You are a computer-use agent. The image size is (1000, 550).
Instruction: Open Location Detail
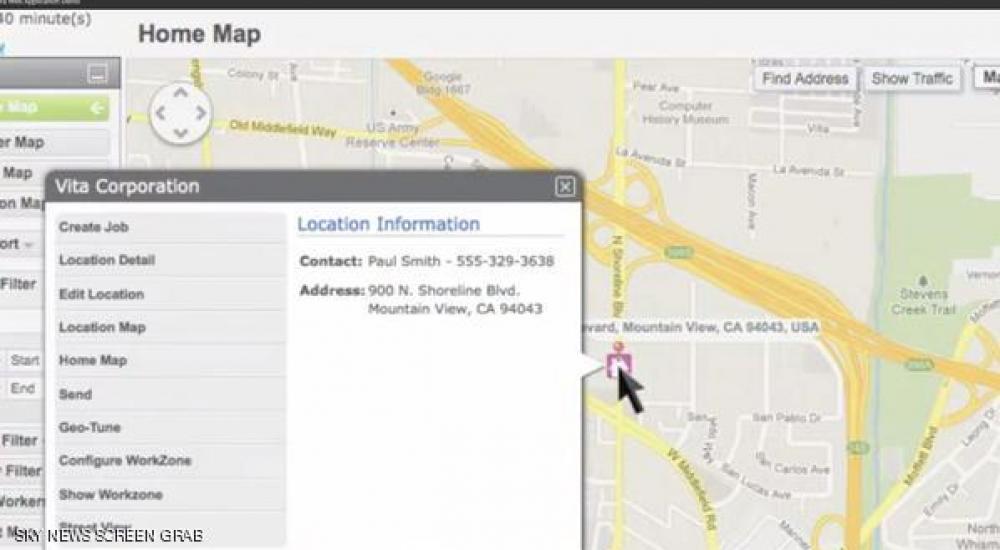(x=106, y=260)
